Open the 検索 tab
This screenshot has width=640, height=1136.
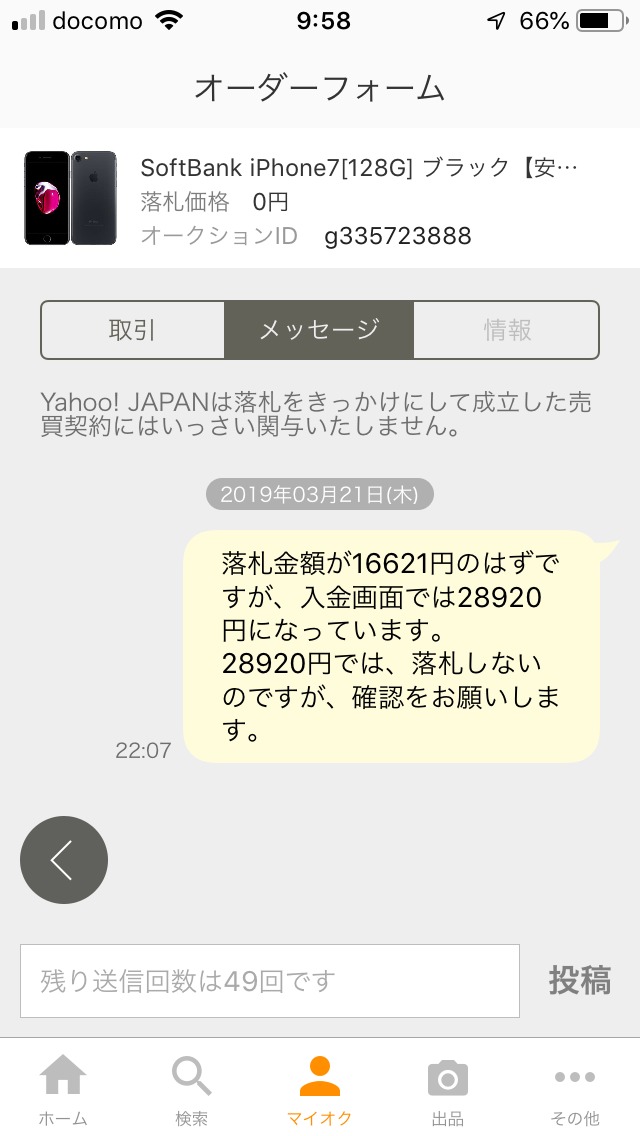(x=191, y=1088)
